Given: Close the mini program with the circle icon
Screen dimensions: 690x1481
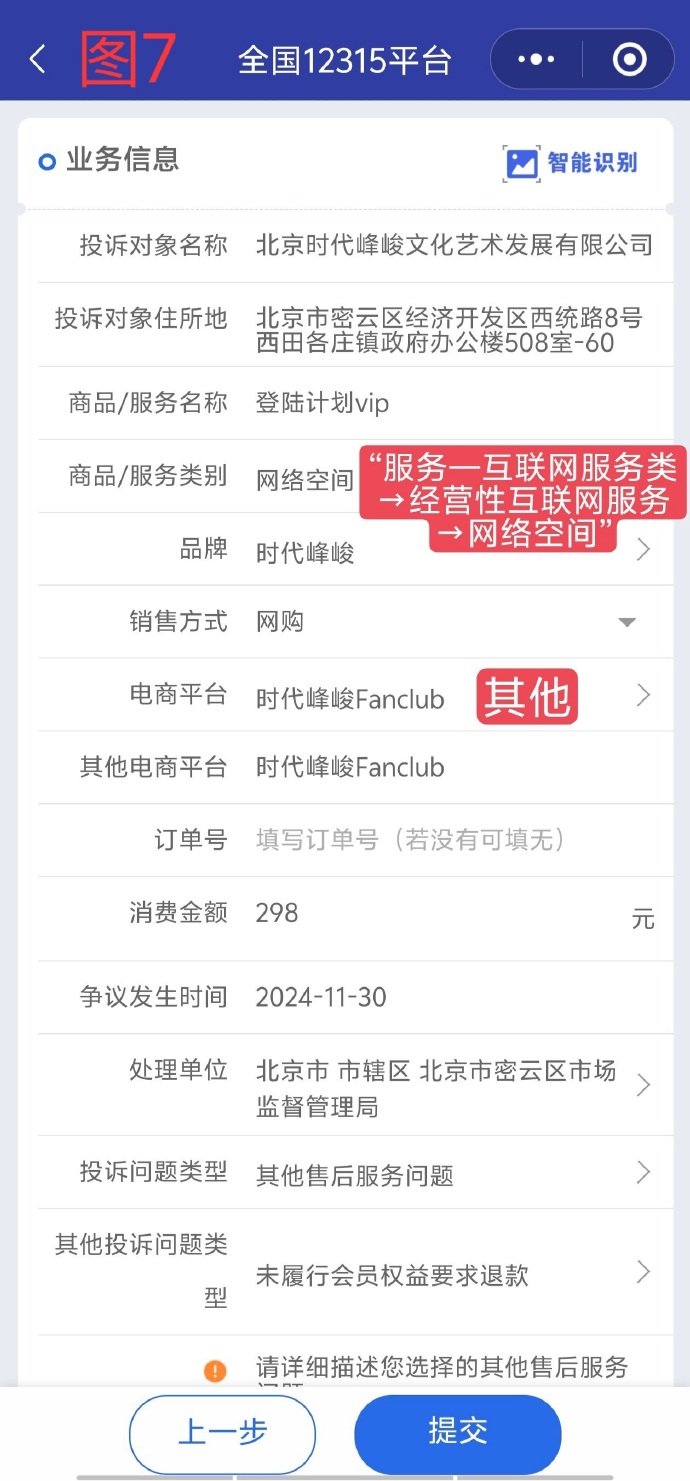Looking at the screenshot, I should 629,60.
